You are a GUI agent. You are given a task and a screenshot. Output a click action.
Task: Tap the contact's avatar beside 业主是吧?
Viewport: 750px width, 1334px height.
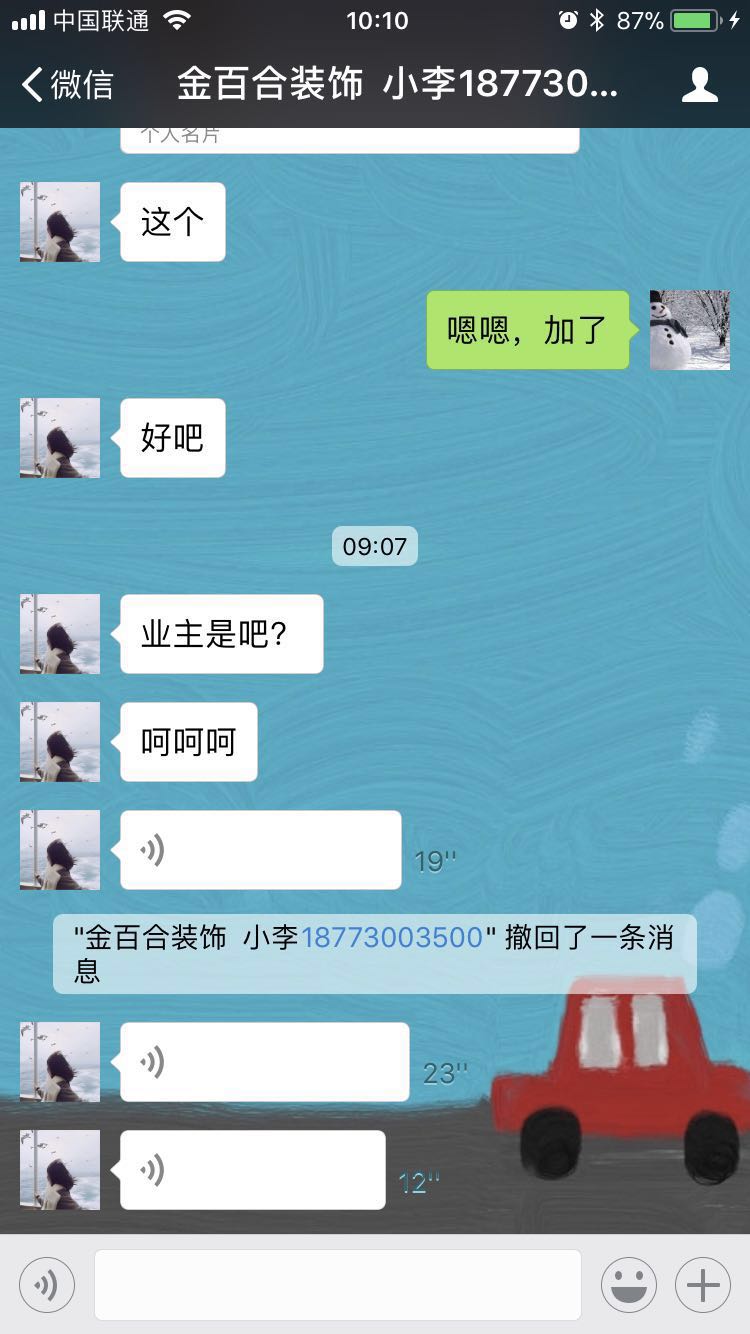[x=60, y=634]
